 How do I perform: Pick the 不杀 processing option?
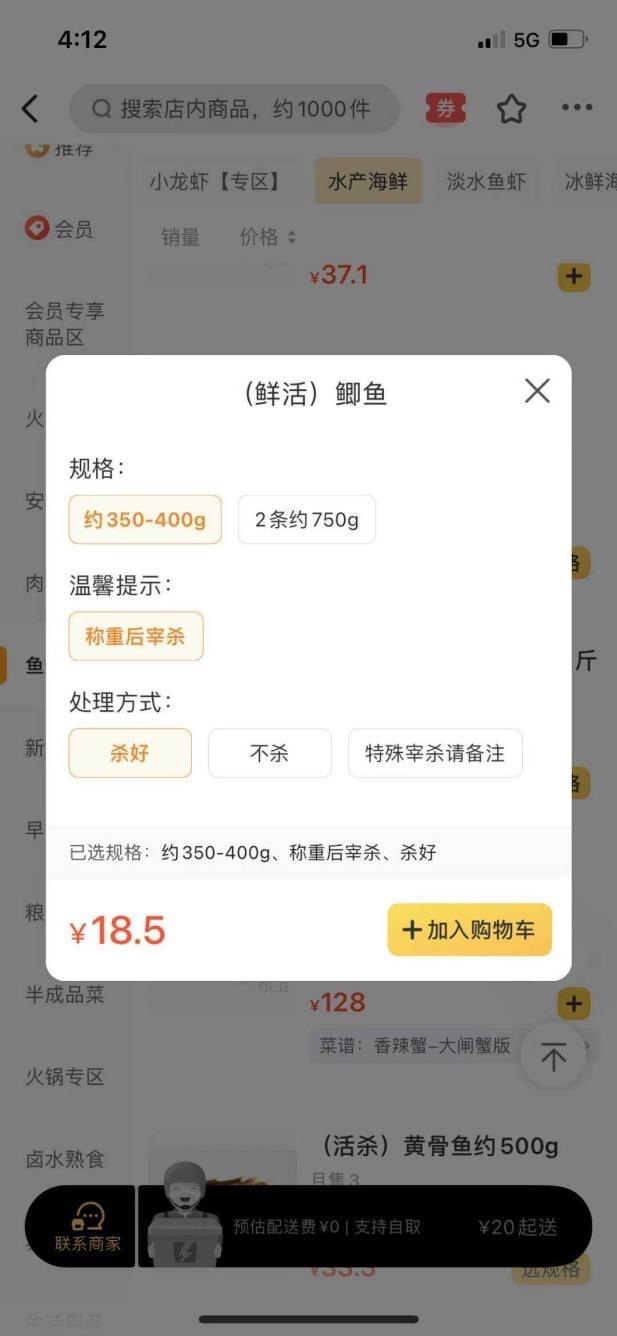click(269, 753)
